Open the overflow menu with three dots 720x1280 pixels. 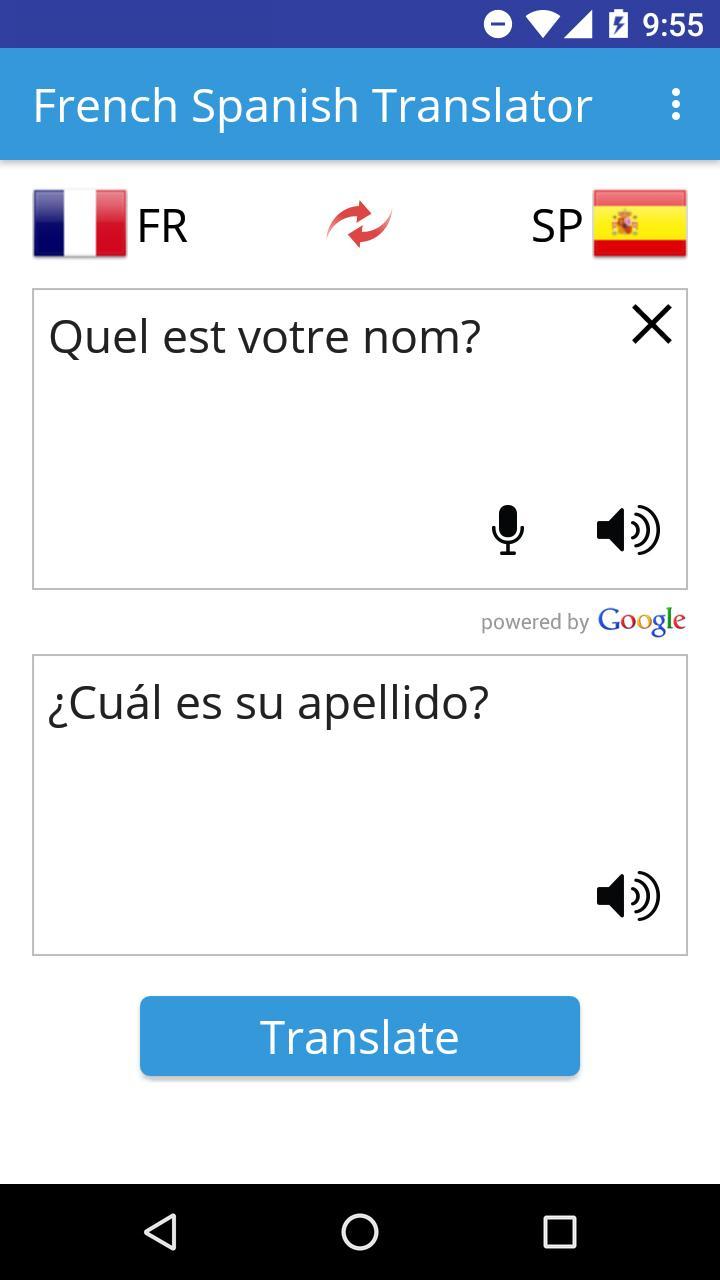676,103
